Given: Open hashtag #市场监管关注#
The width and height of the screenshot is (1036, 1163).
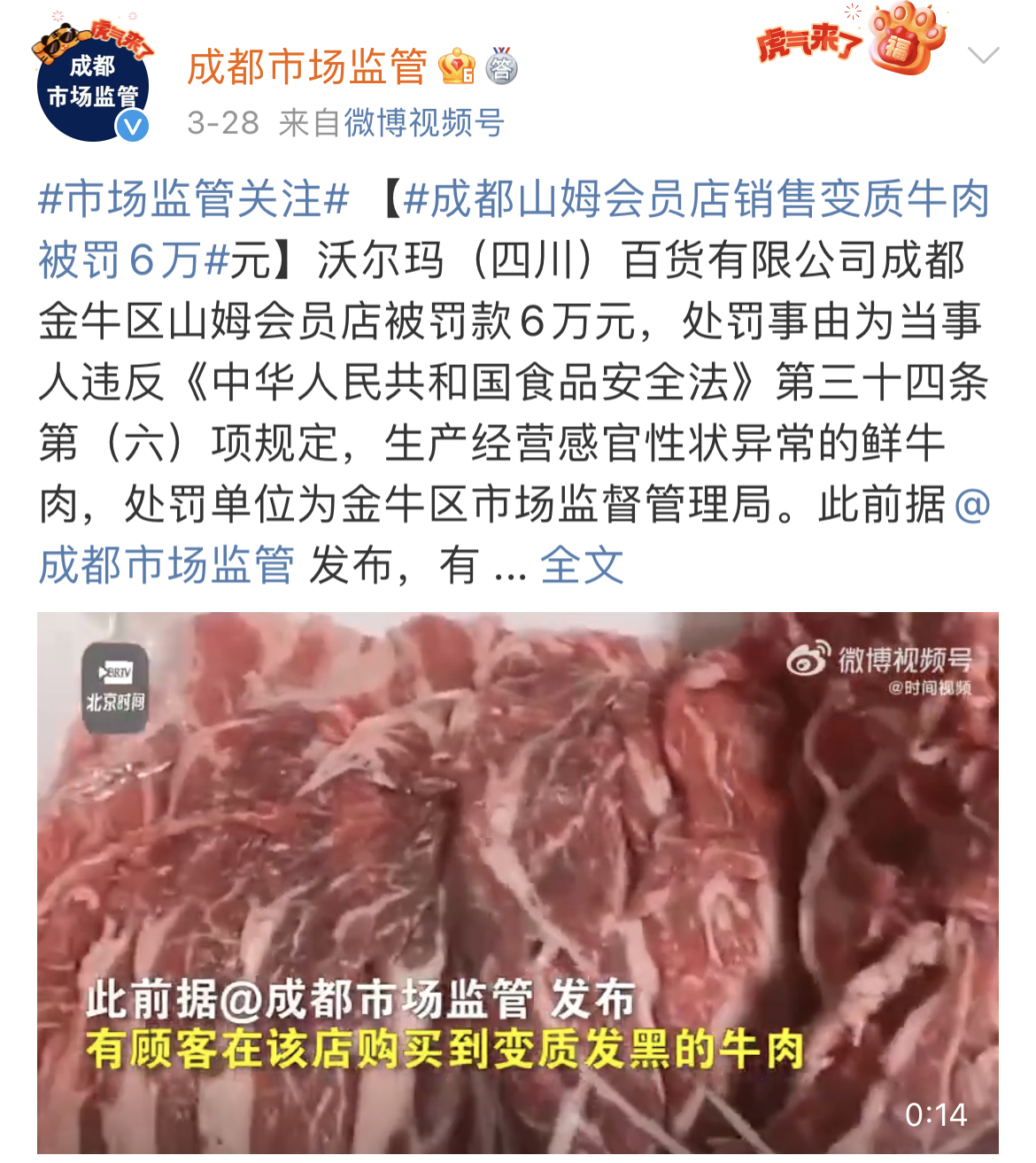Looking at the screenshot, I should click(194, 199).
